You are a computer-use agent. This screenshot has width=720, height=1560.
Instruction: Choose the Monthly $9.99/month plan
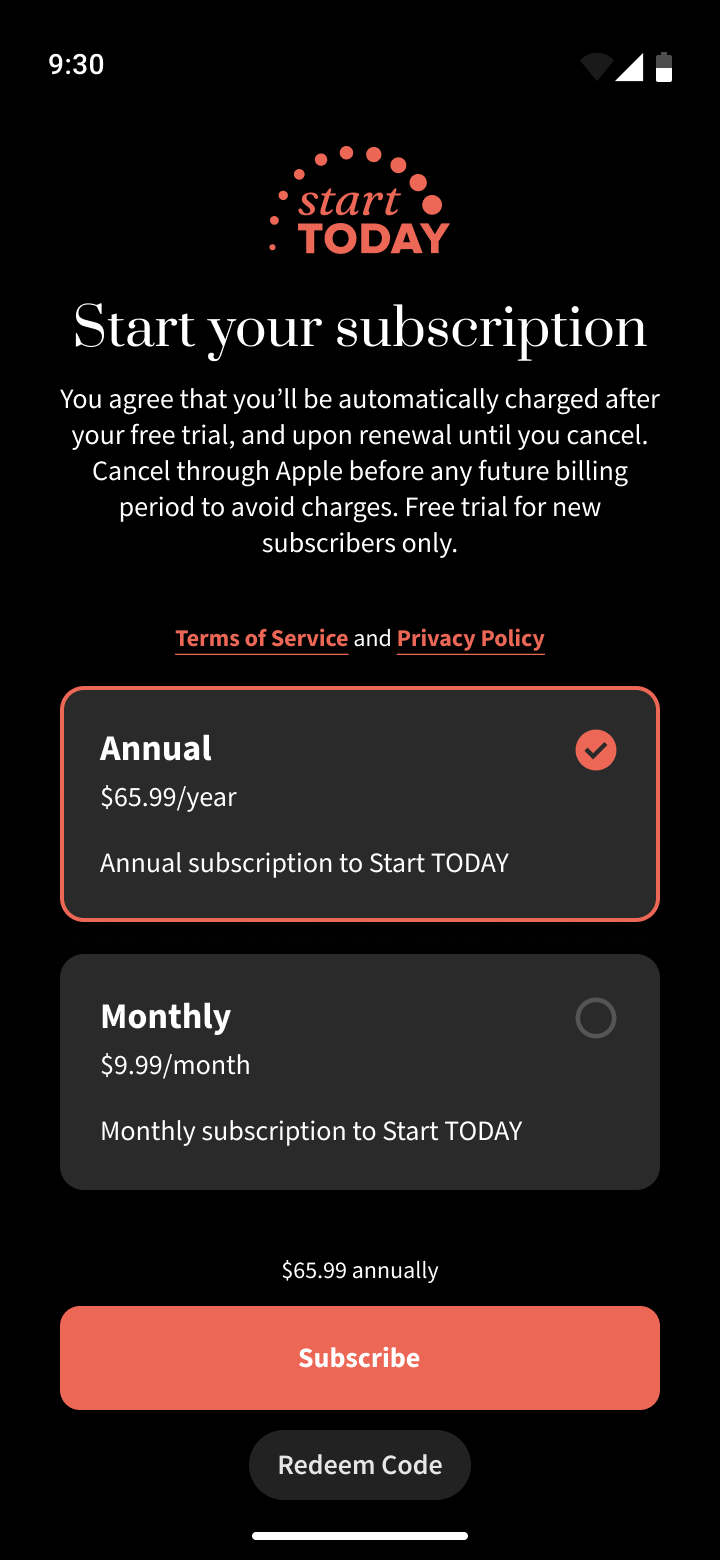pos(360,1071)
